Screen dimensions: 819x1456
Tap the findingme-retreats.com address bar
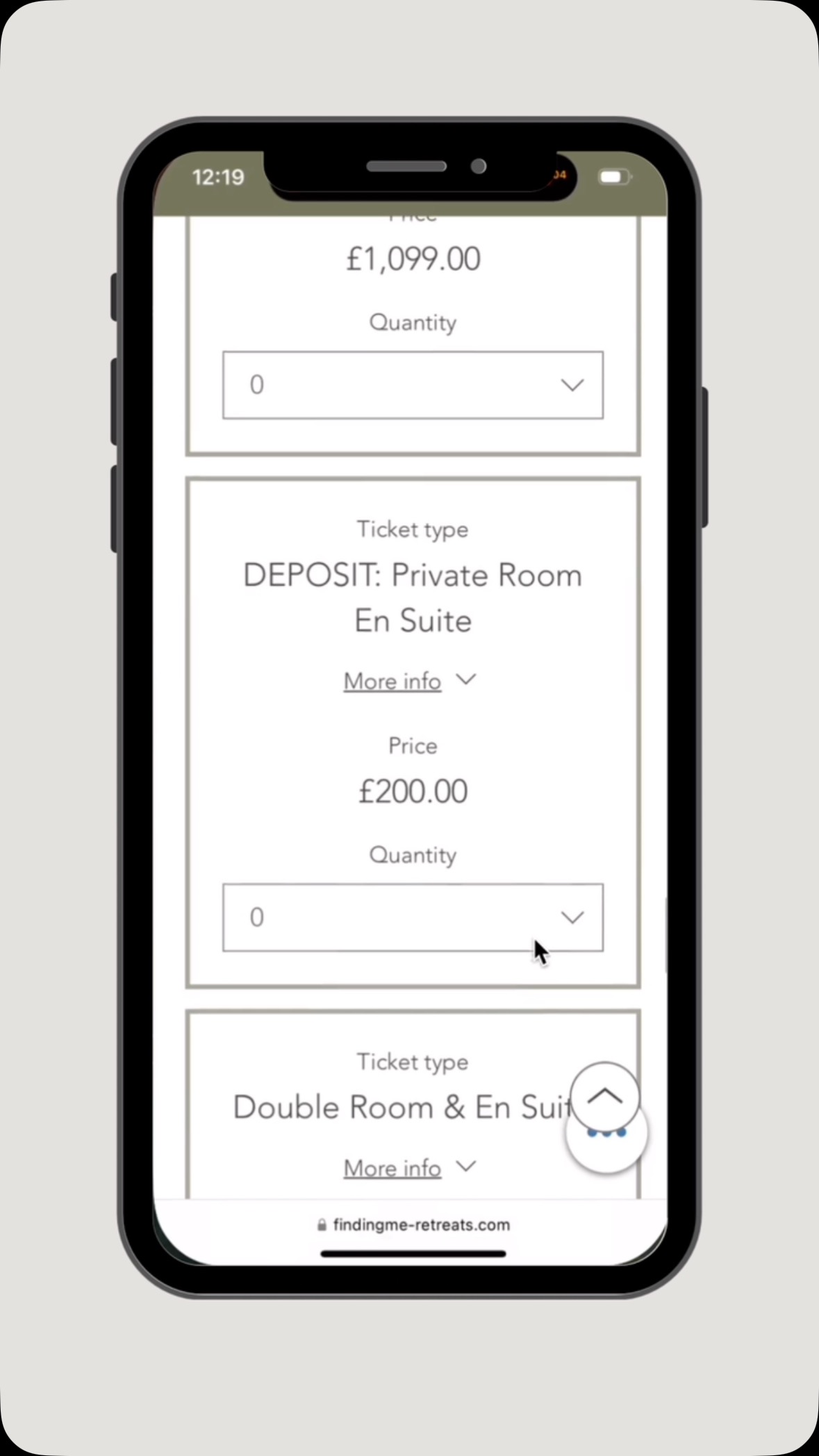pos(413,1225)
